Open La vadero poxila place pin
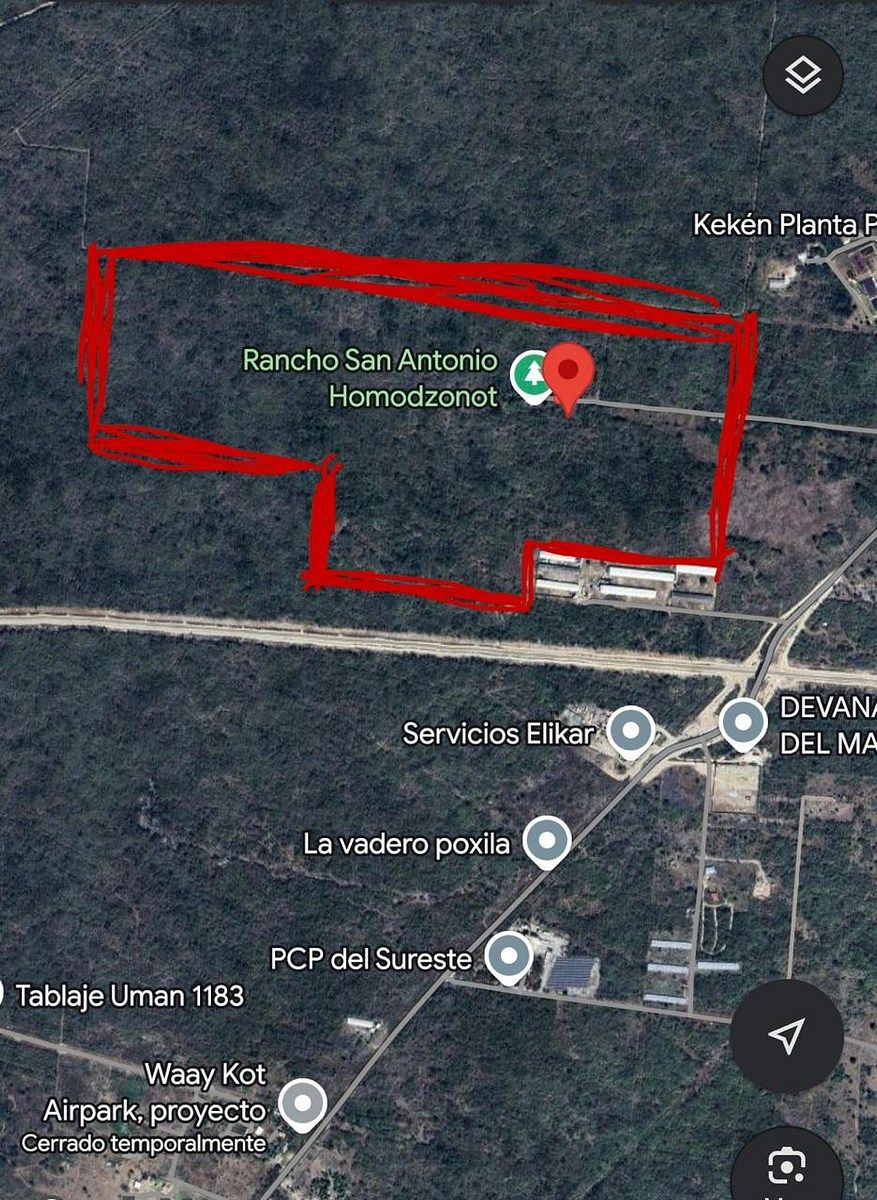This screenshot has width=877, height=1200. pyautogui.click(x=547, y=841)
